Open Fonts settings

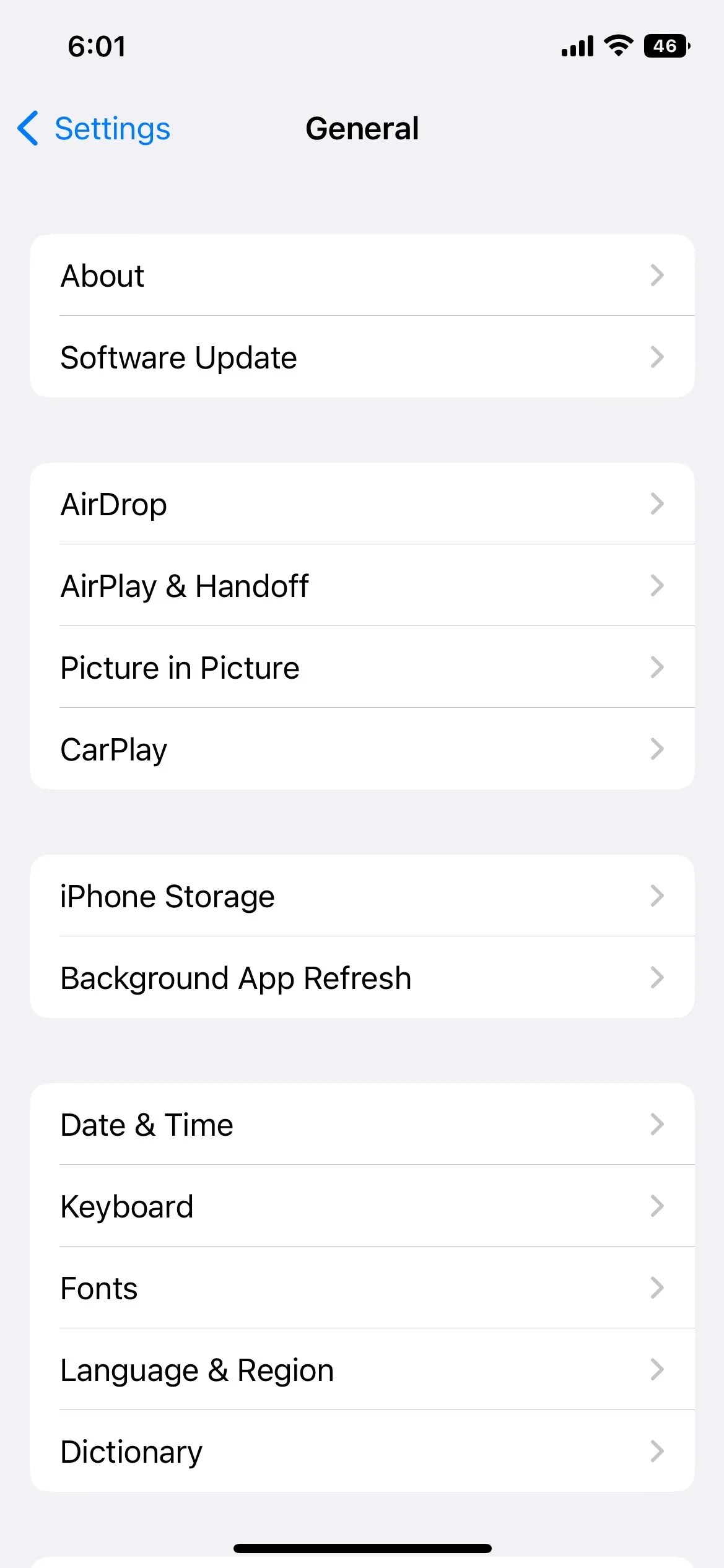tap(362, 1287)
